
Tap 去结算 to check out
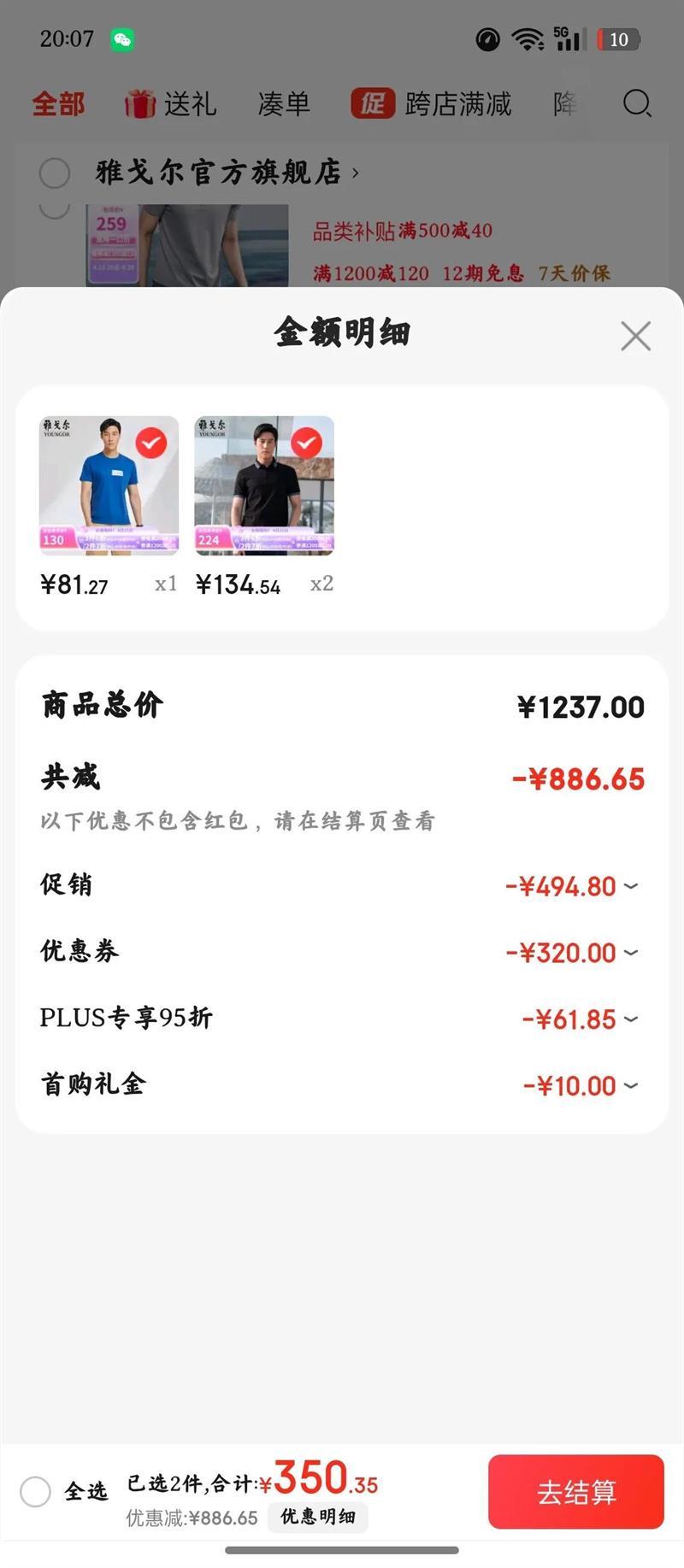[575, 1492]
